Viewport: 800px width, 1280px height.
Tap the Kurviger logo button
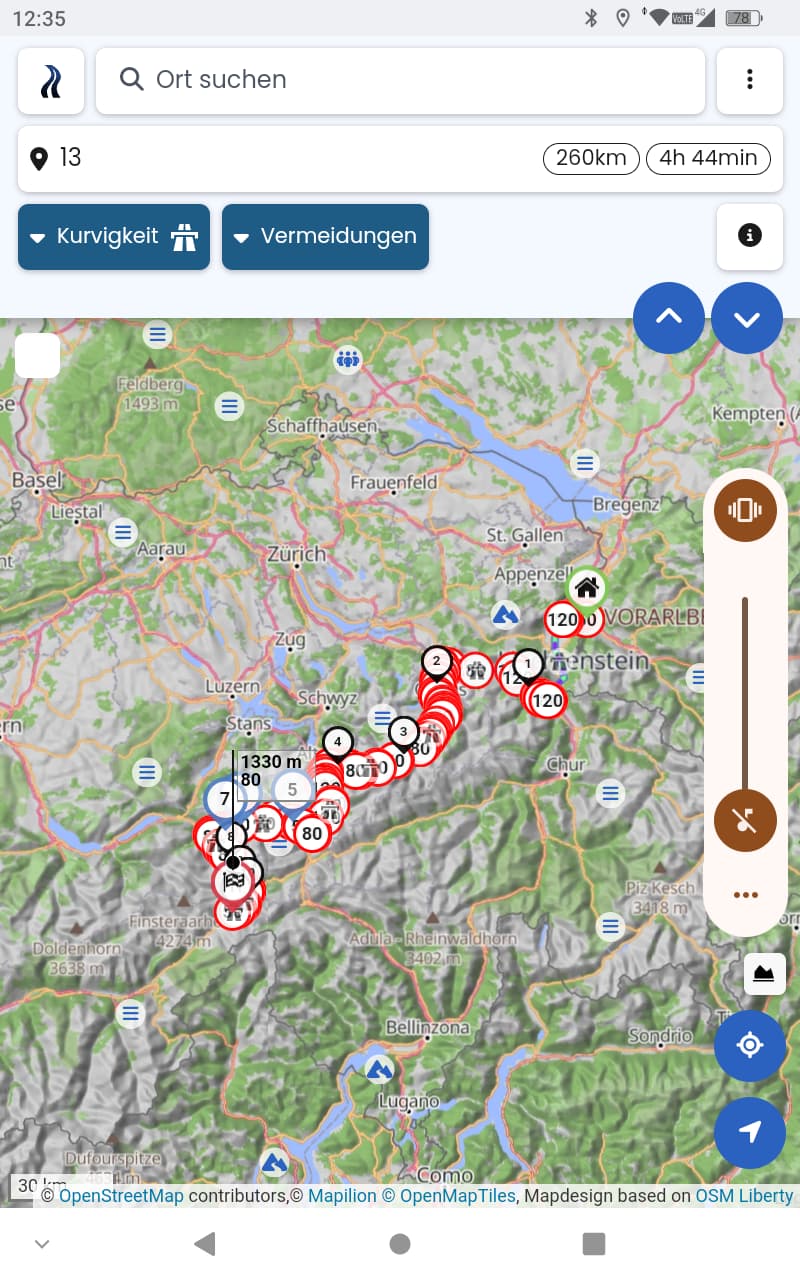(51, 81)
